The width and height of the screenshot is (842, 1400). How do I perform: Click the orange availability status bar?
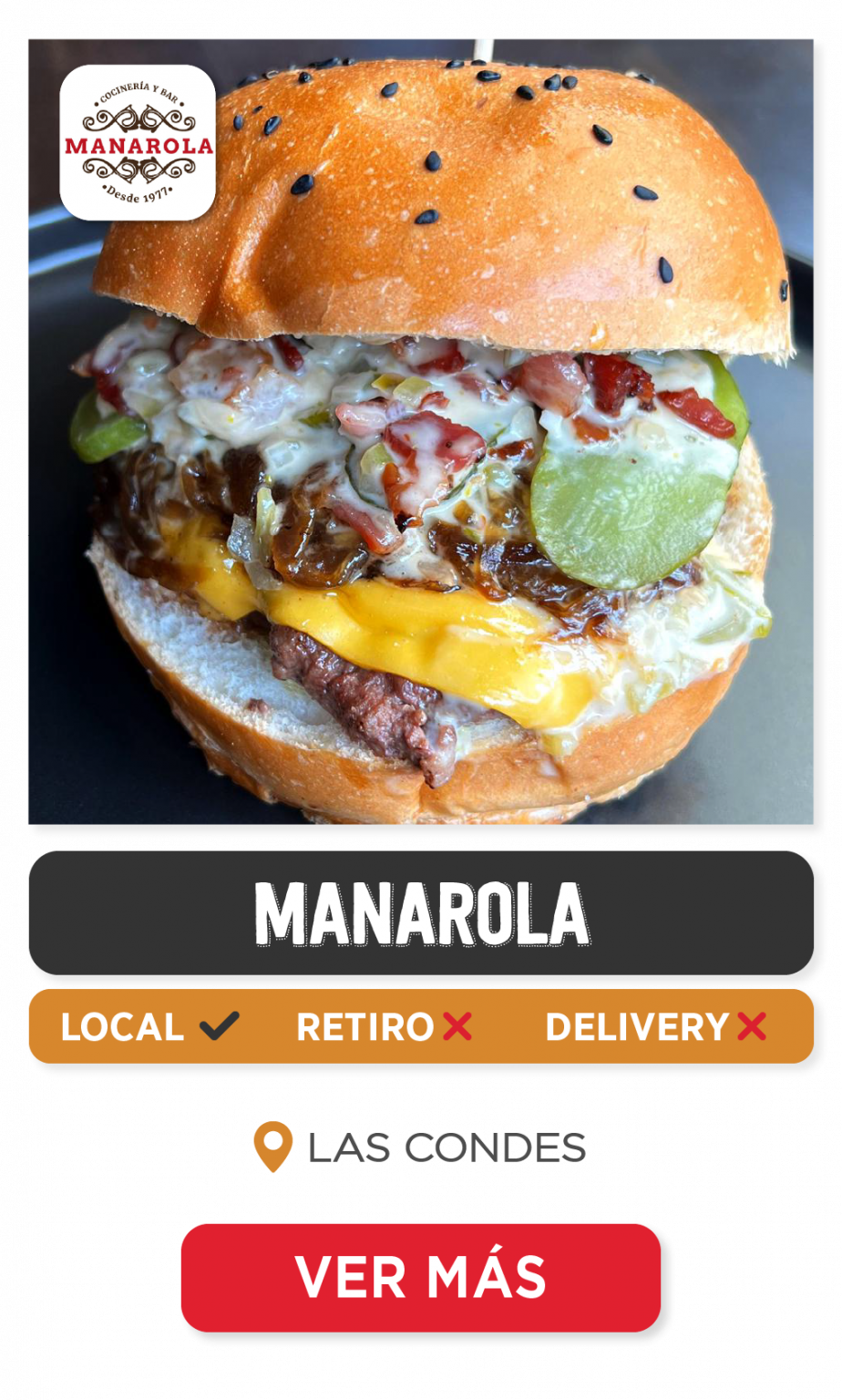pyautogui.click(x=421, y=1026)
